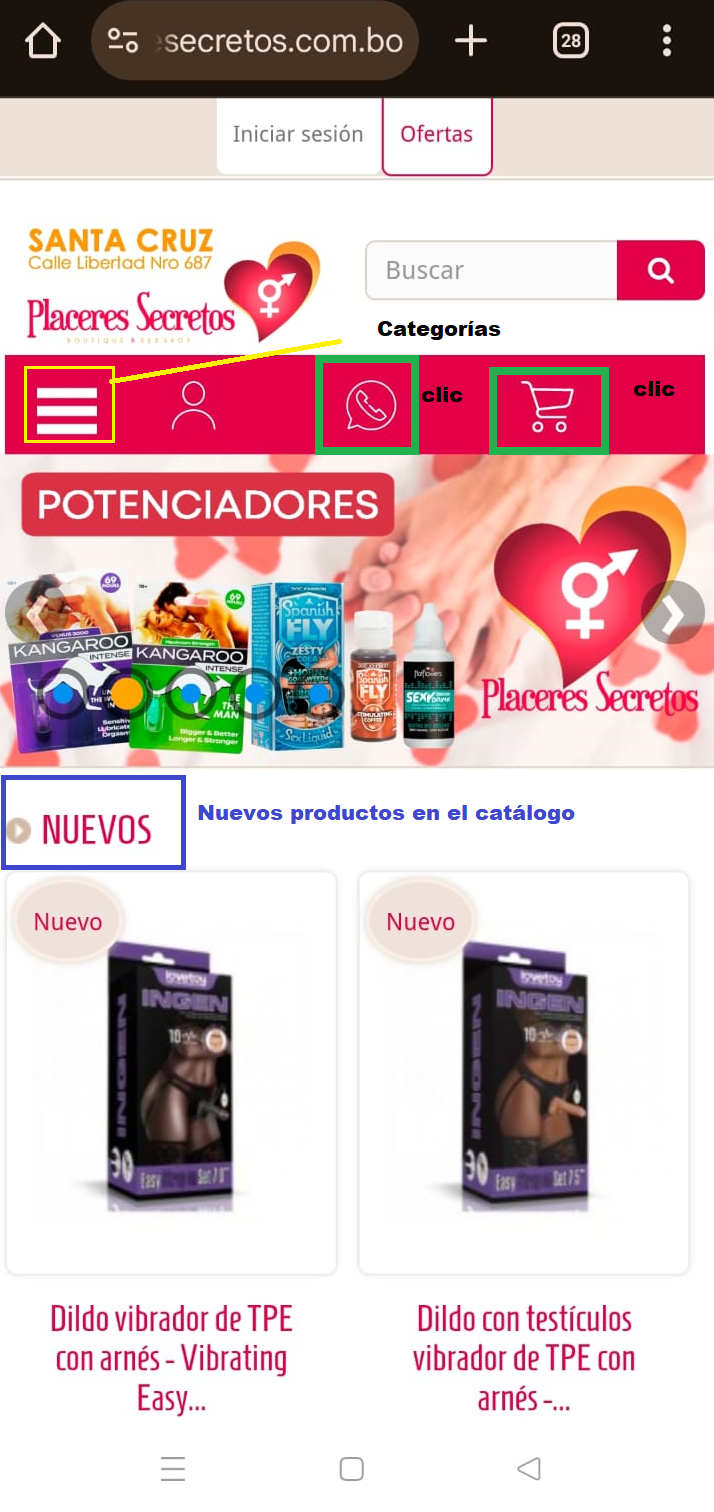714x1512 pixels.
Task: Open the NUEVOS section heading link
Action: 96,829
